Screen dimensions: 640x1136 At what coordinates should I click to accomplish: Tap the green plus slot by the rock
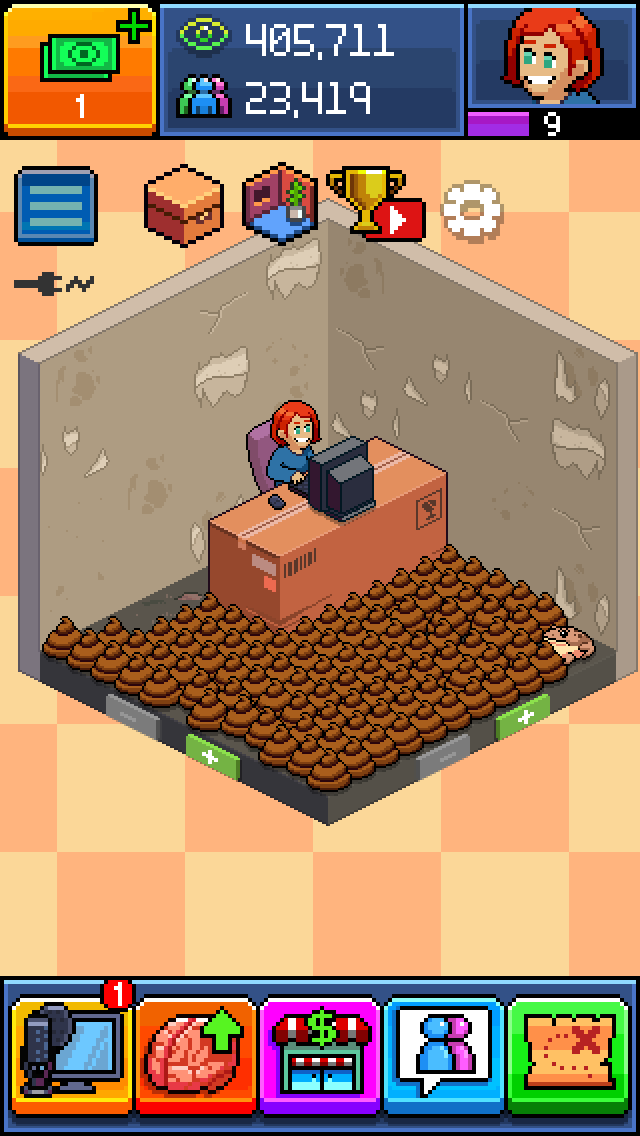coord(522,716)
